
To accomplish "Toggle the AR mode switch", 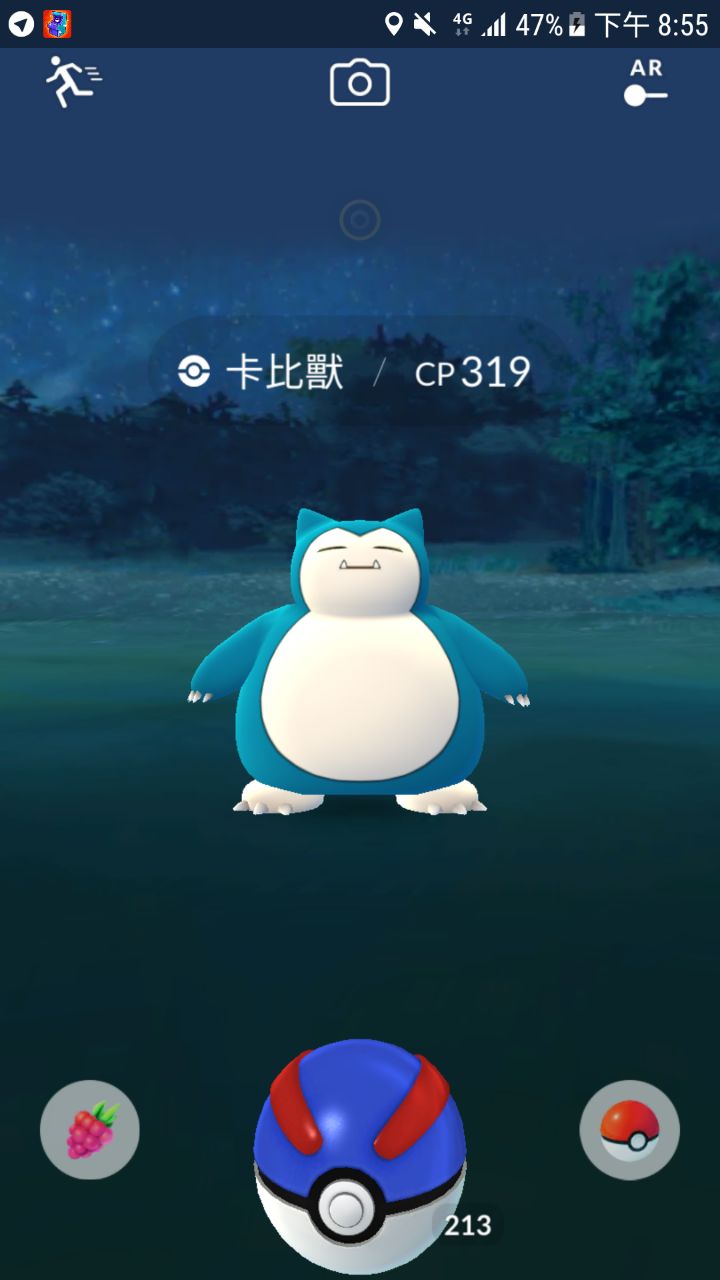I will click(x=645, y=84).
